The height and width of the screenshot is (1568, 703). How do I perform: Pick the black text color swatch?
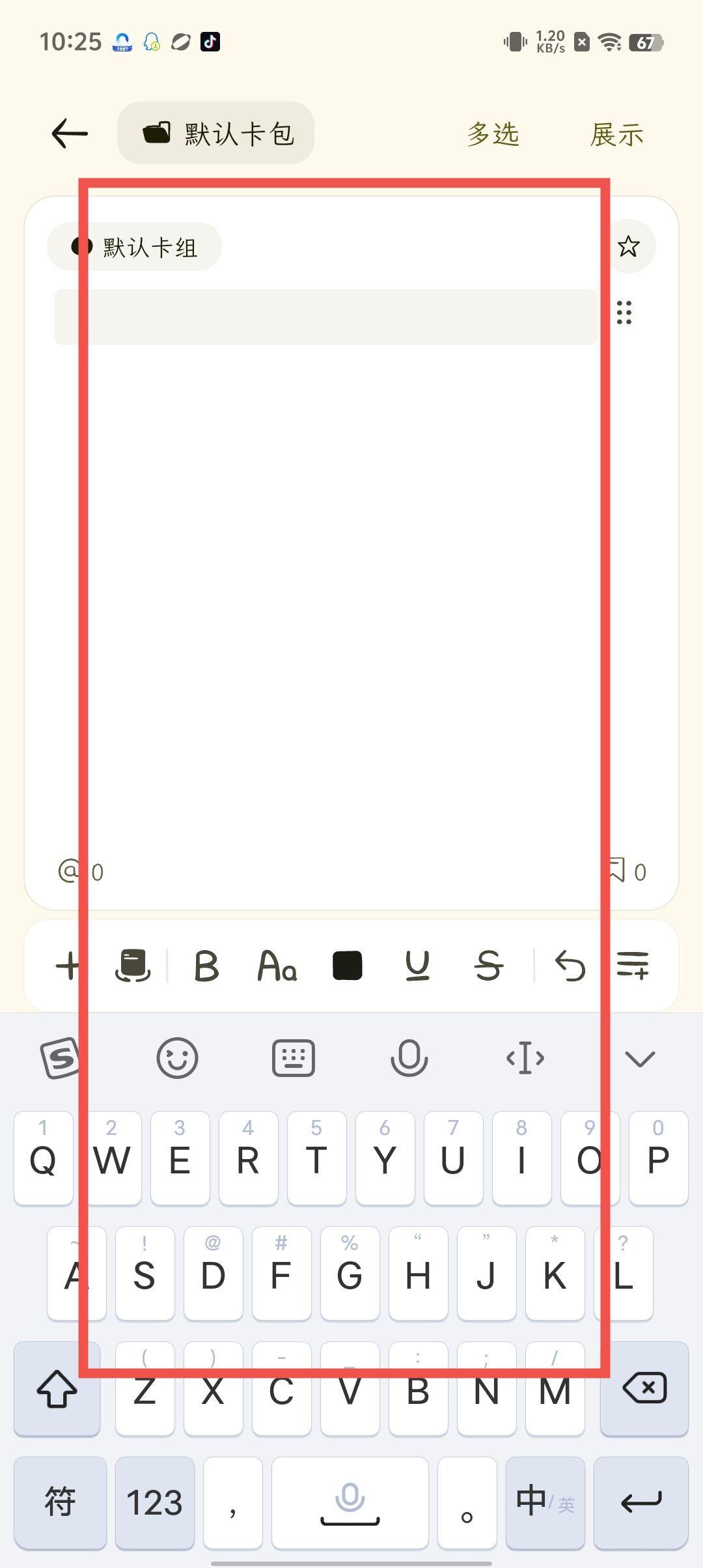(347, 966)
